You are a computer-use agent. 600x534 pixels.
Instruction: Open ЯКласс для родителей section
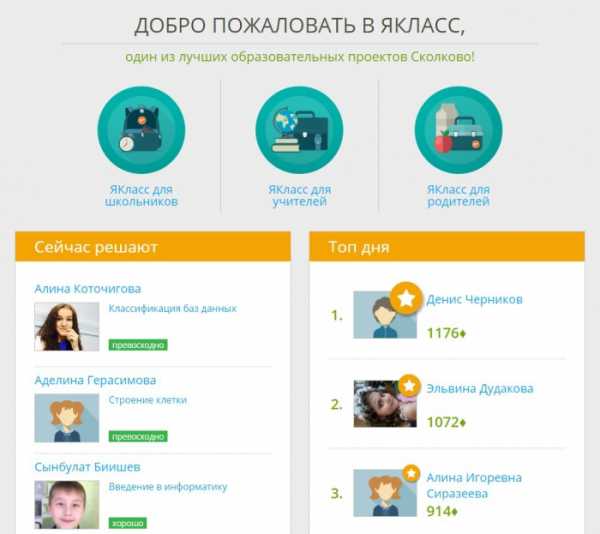(458, 195)
